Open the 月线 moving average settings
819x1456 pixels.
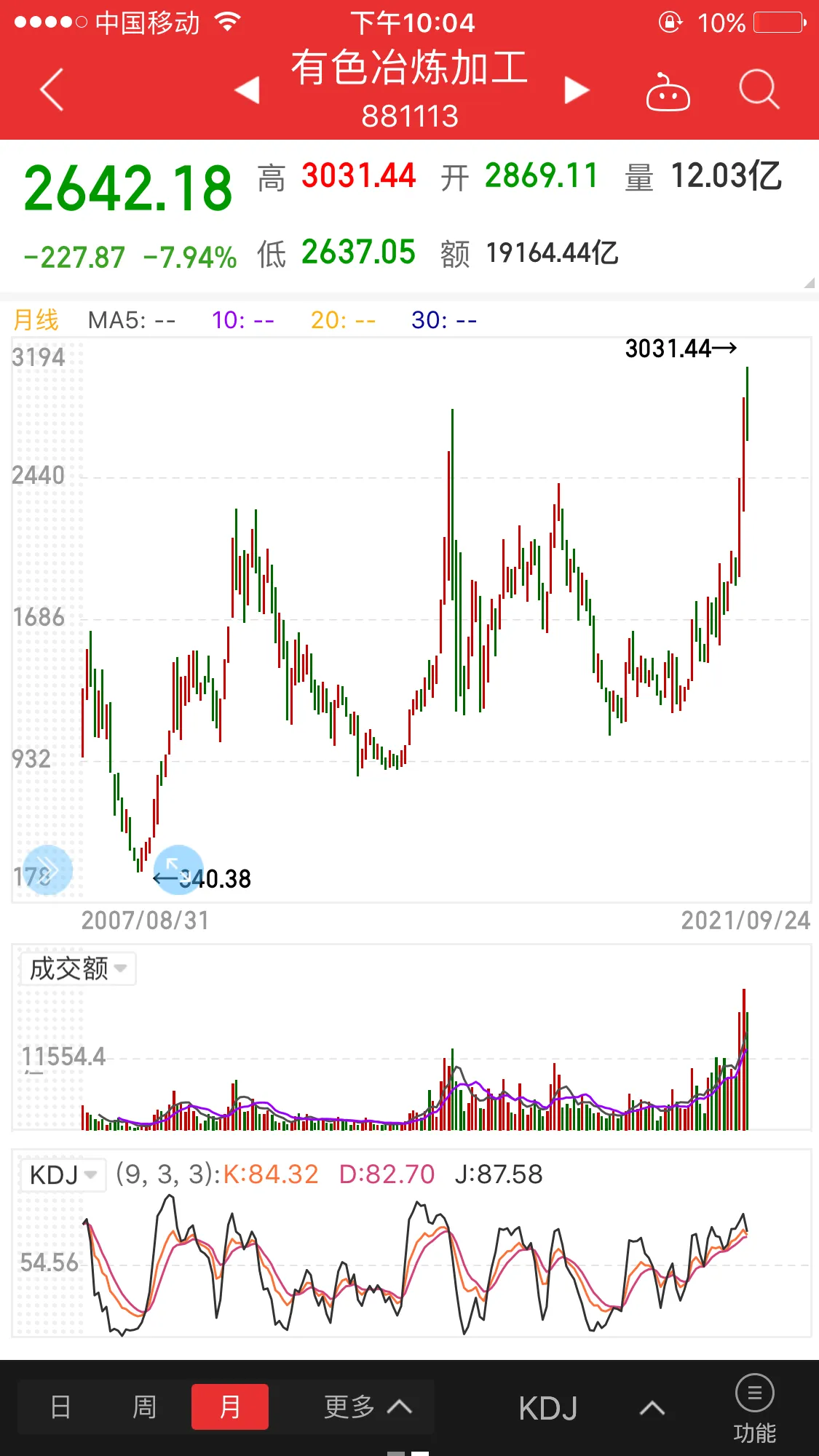[36, 319]
